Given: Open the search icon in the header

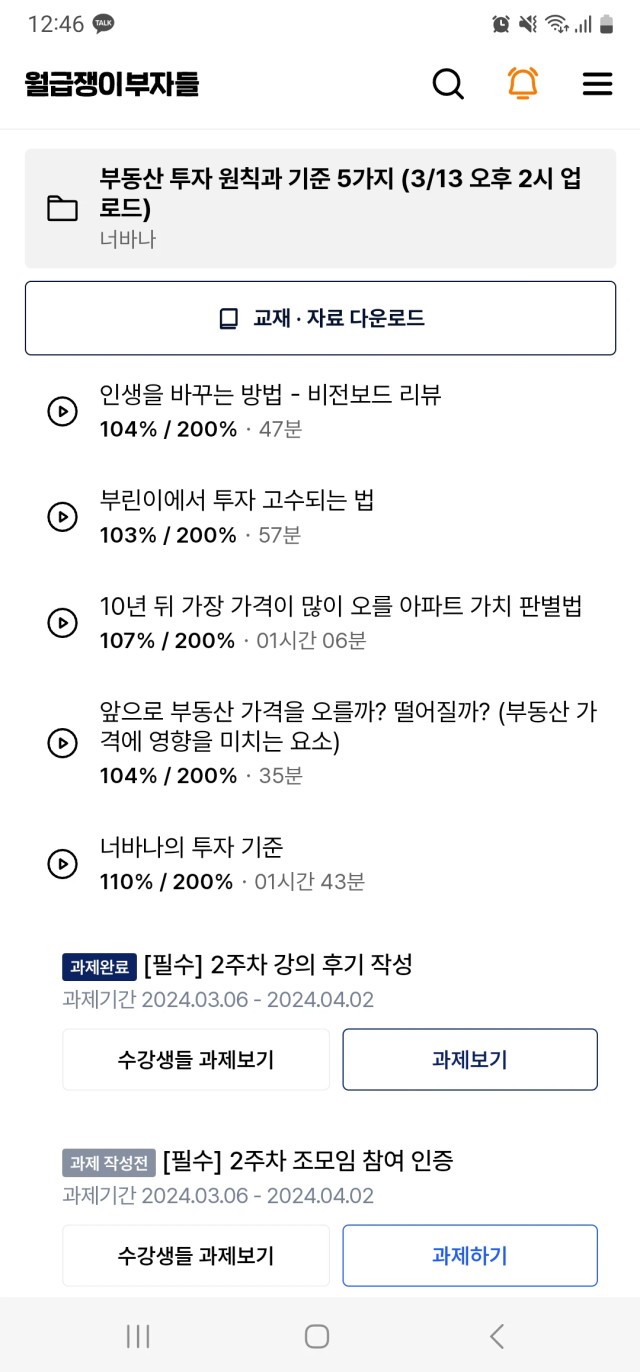Looking at the screenshot, I should [448, 84].
